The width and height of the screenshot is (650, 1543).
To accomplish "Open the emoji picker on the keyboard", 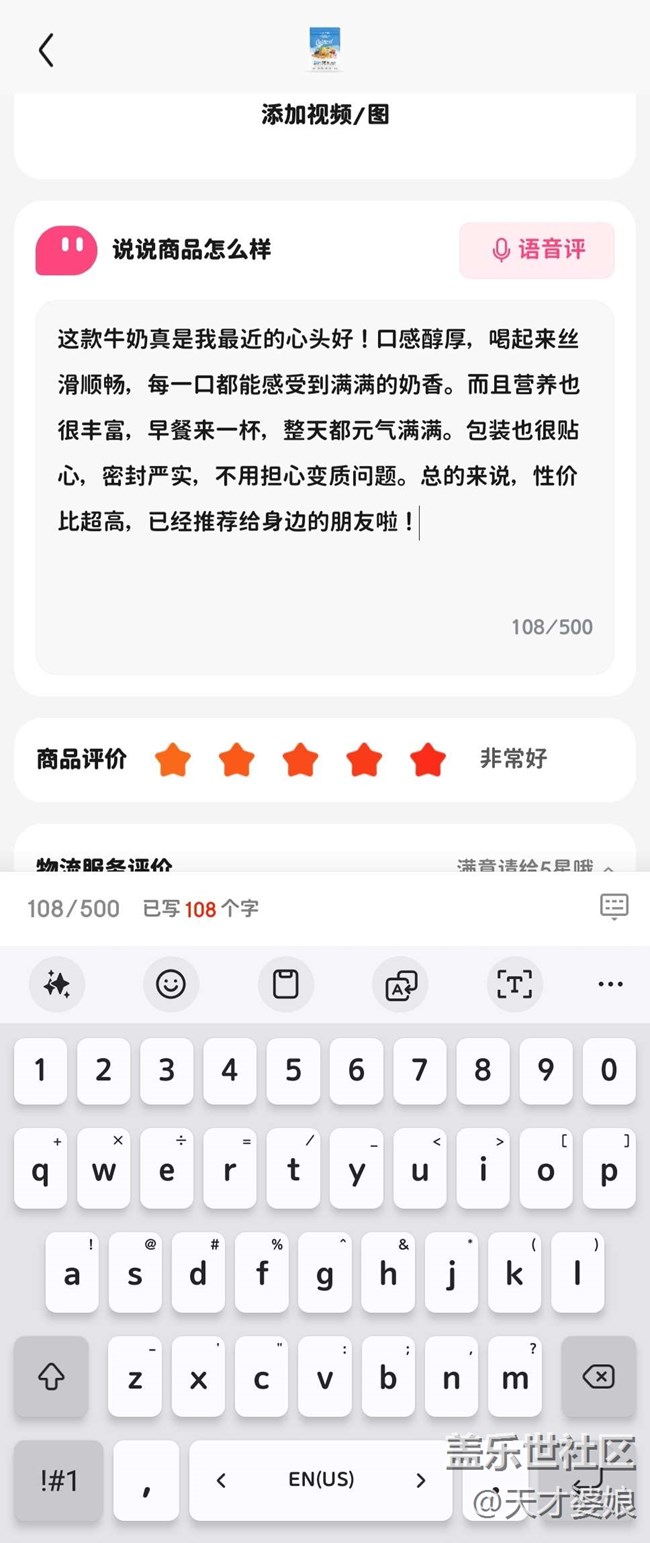I will 171,985.
